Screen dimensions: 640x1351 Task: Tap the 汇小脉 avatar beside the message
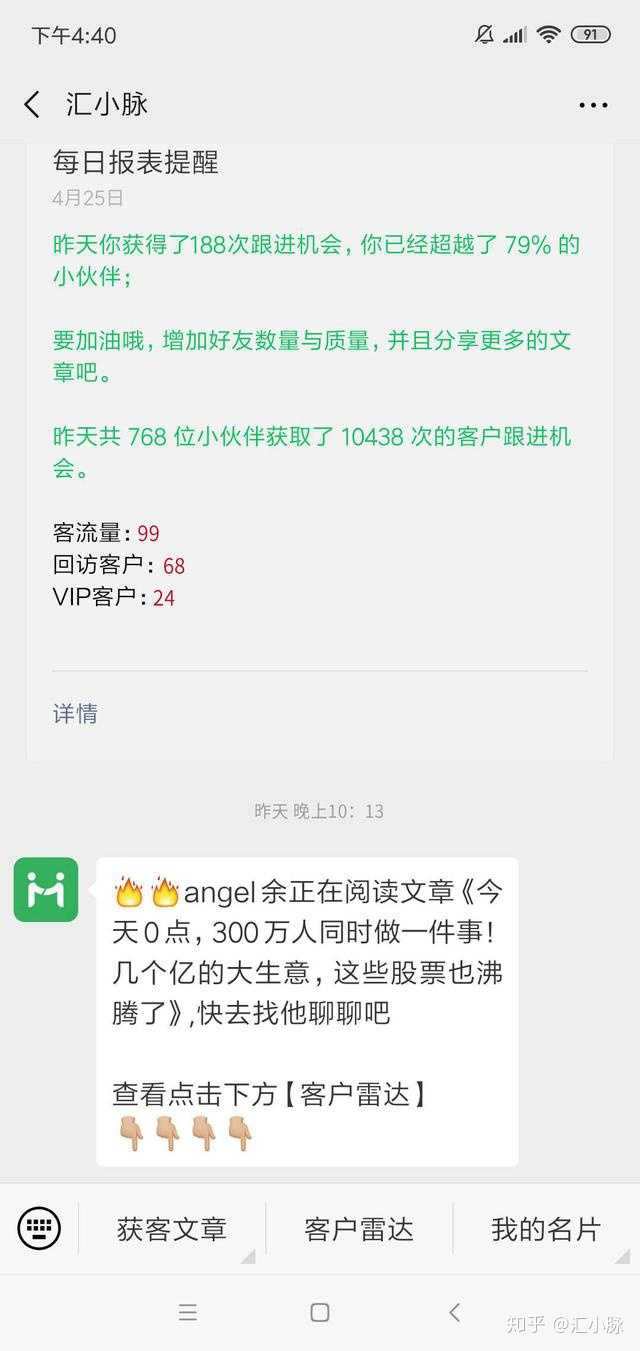(x=46, y=889)
